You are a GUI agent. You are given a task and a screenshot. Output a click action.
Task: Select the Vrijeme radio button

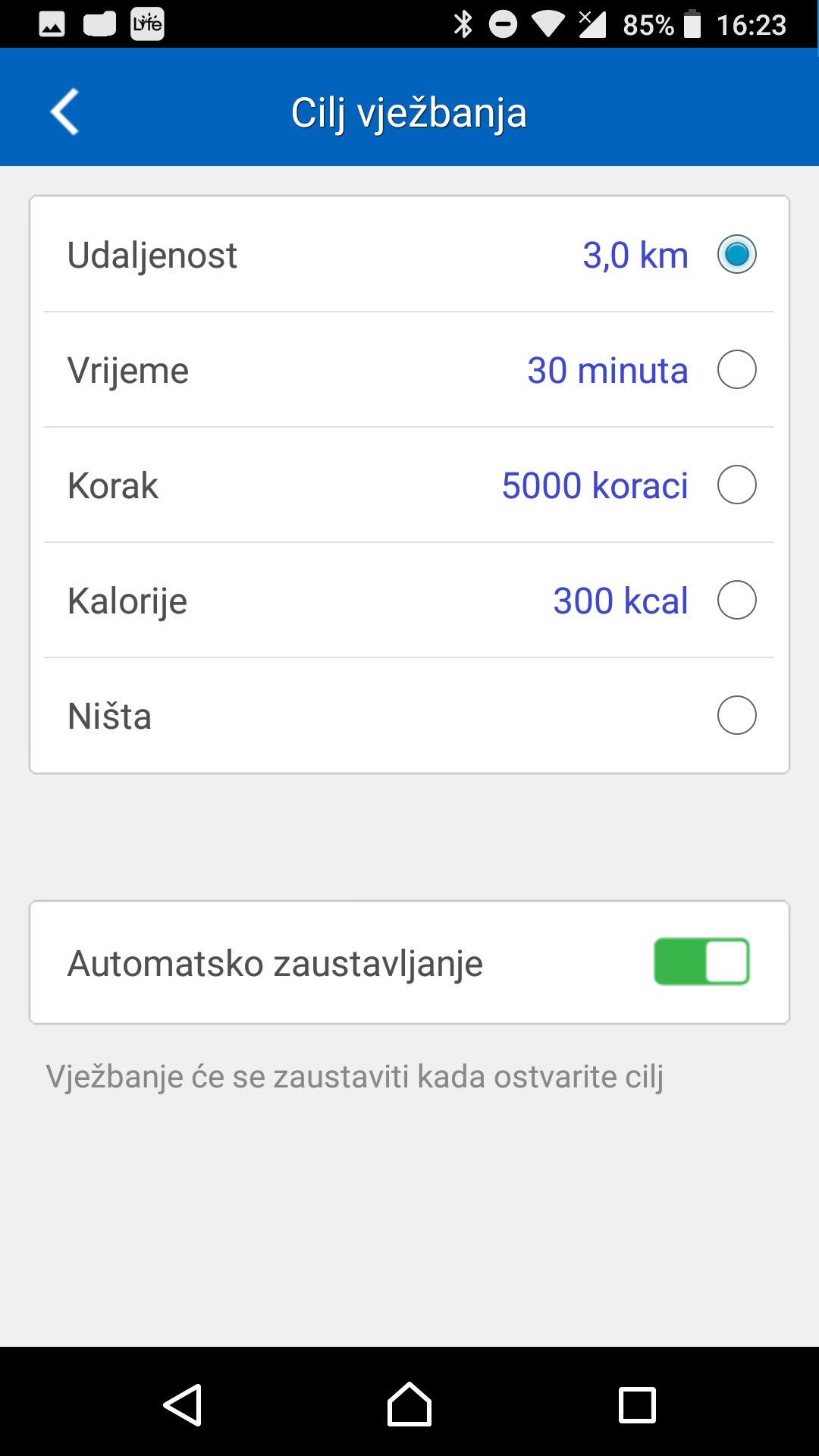pyautogui.click(x=736, y=369)
